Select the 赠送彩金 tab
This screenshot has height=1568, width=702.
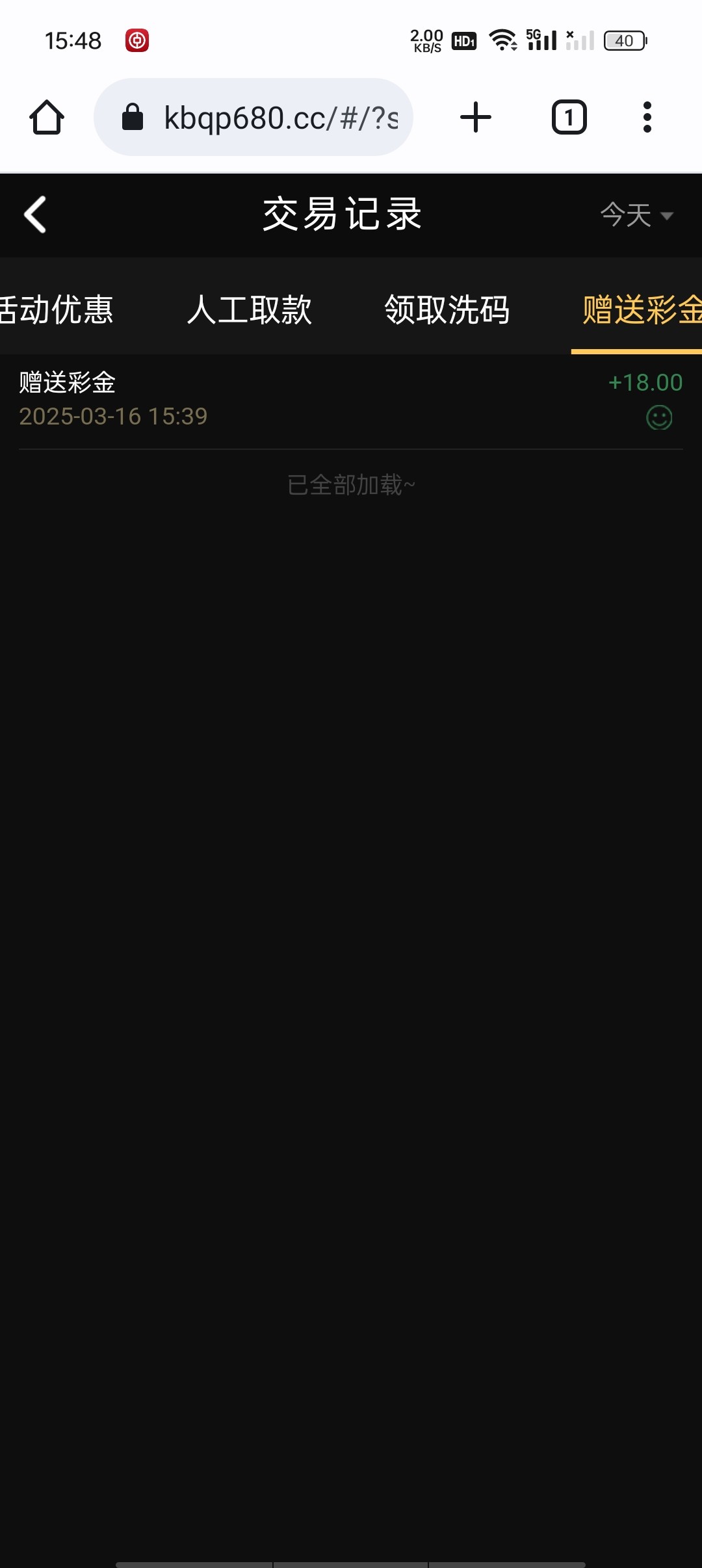(x=640, y=309)
